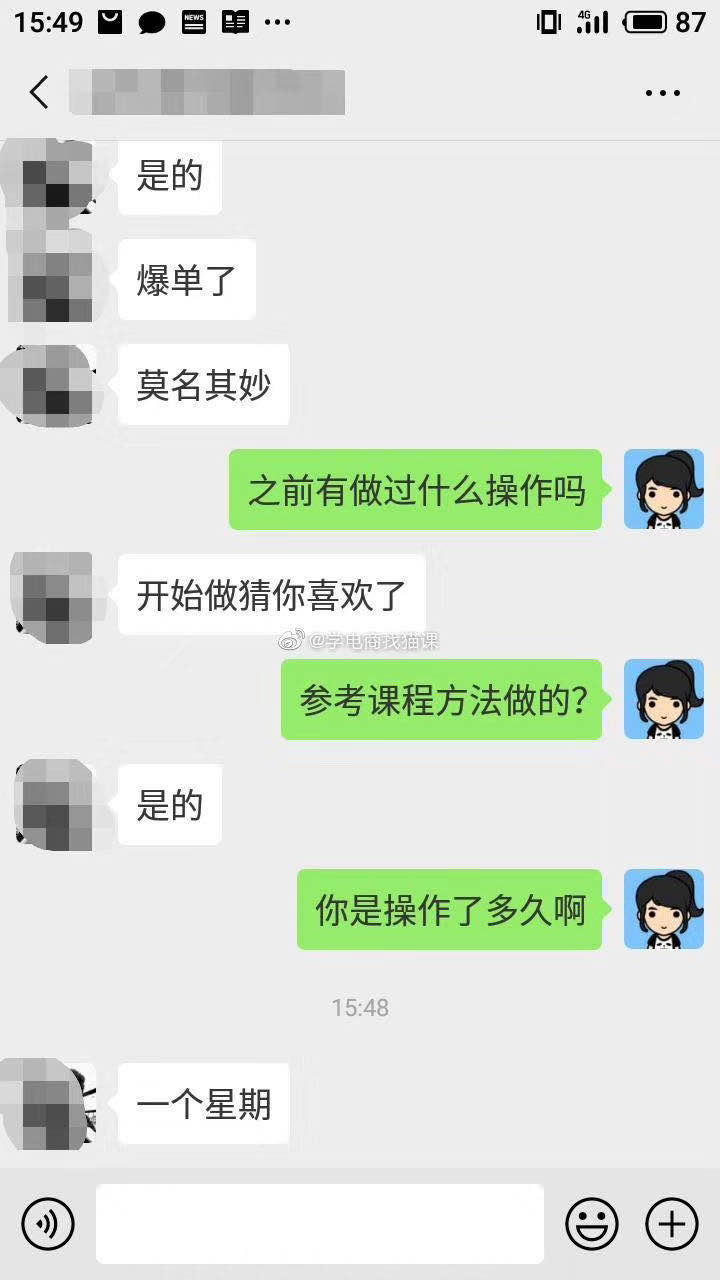
Task: Go back from this chat
Action: click(x=39, y=93)
